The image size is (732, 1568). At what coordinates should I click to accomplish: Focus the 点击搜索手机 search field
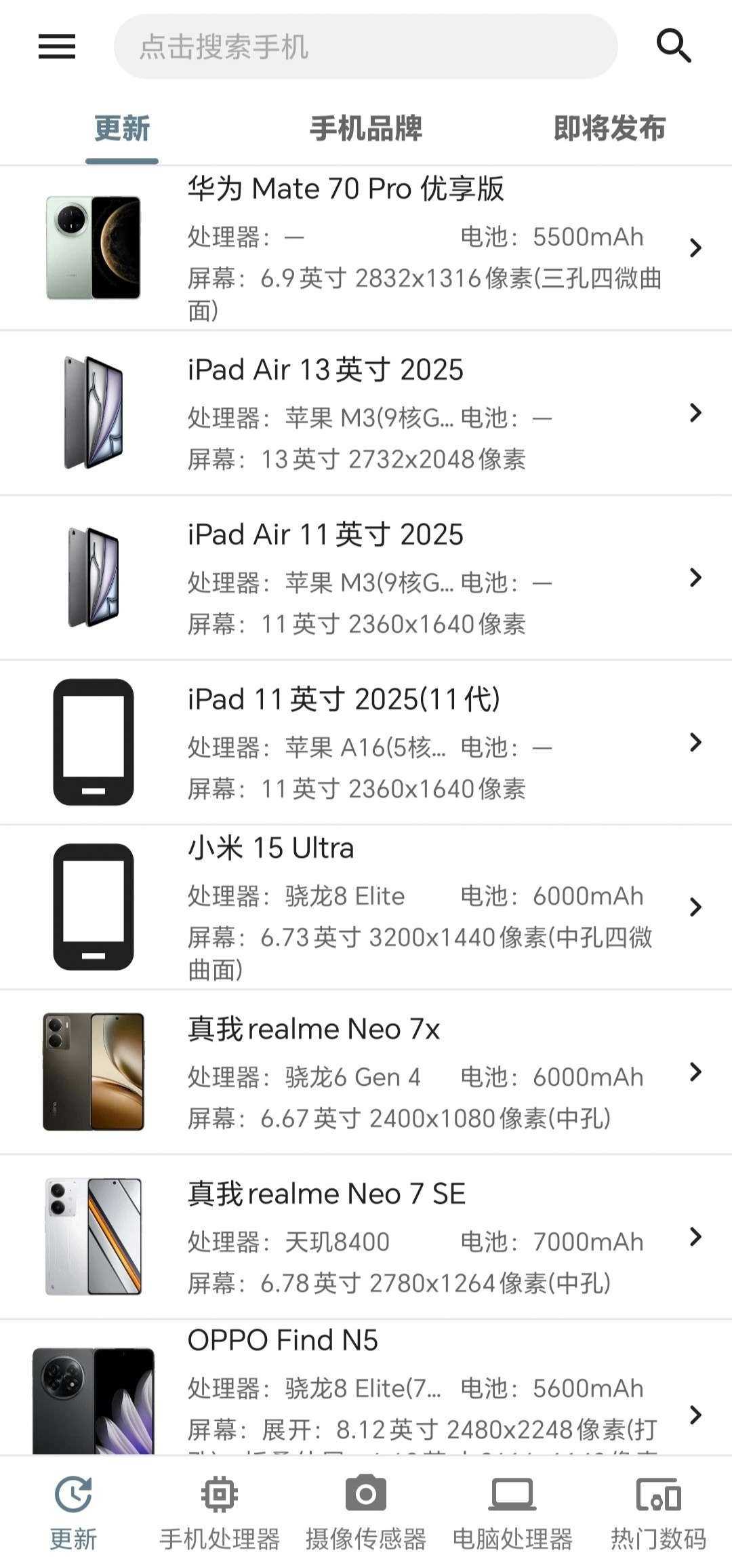(x=365, y=47)
